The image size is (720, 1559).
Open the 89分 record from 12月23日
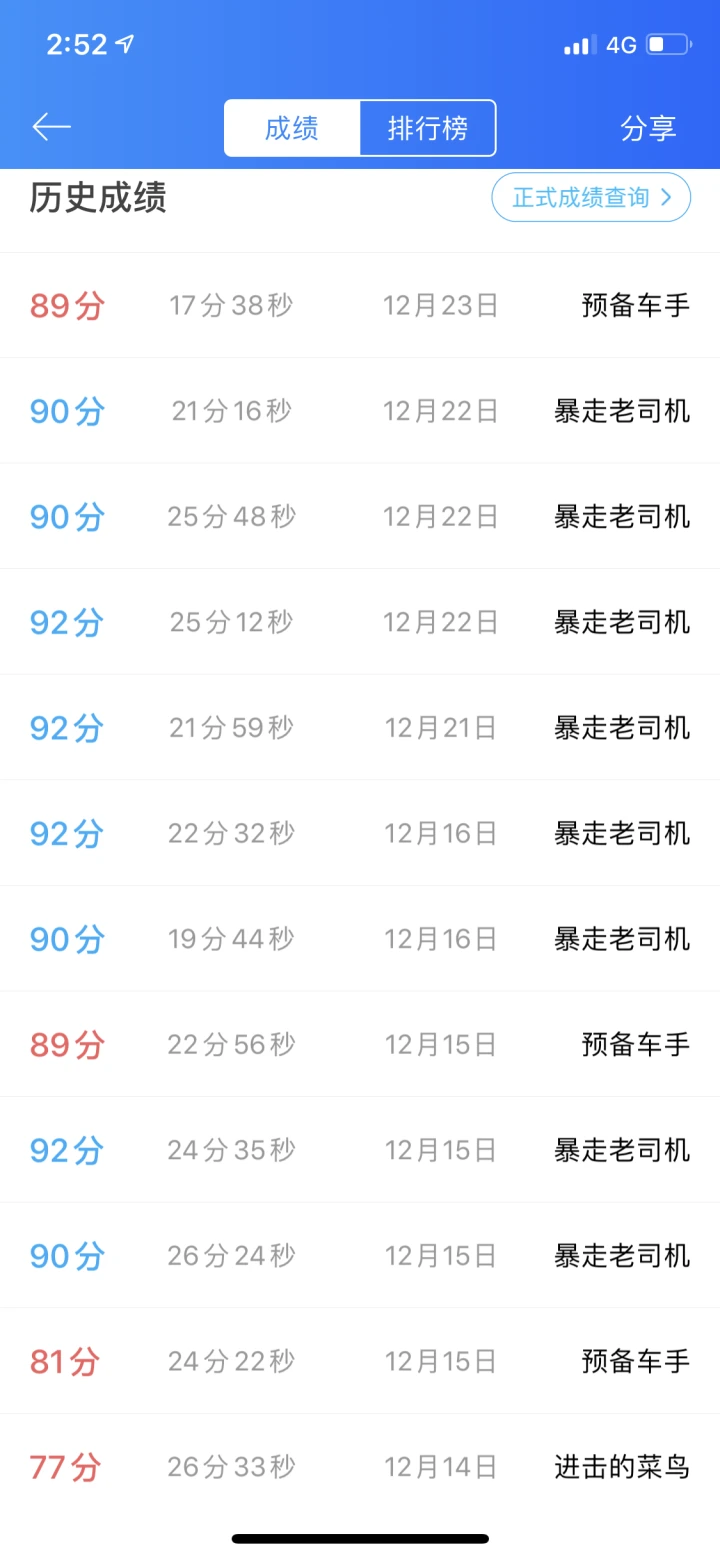pos(360,305)
